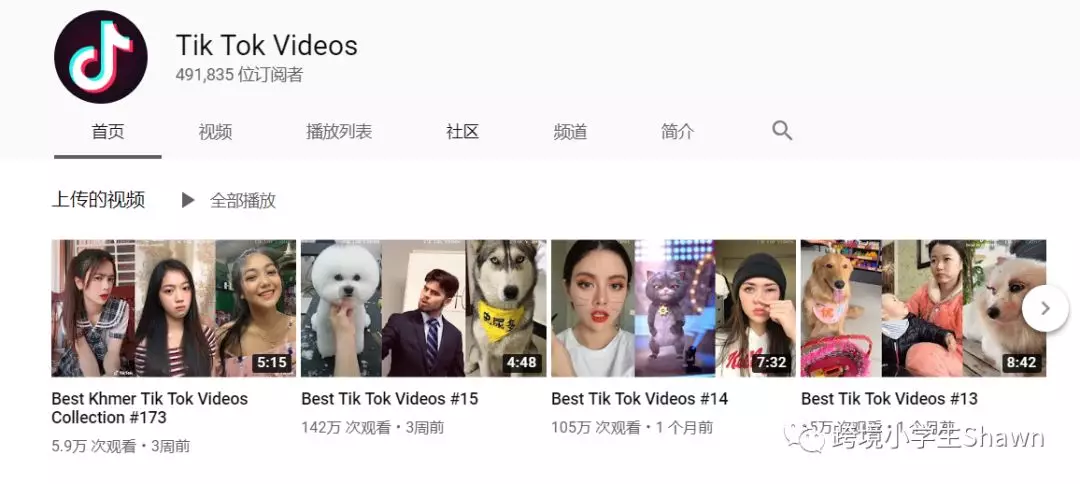Play Best Tik Tok Videos #14
Screen dimensions: 1080x484
(x=673, y=308)
